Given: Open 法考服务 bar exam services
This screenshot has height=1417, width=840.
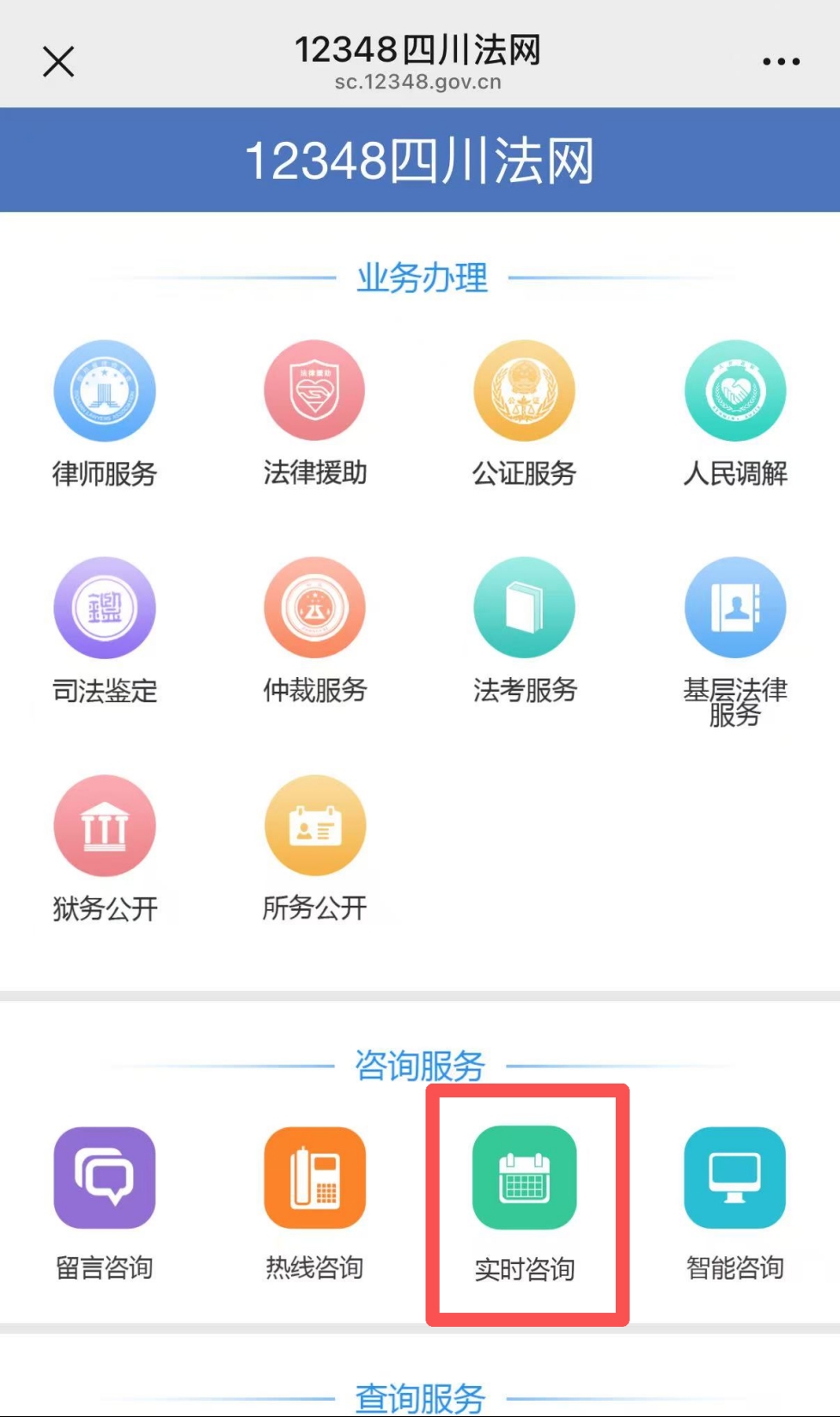Looking at the screenshot, I should point(524,608).
